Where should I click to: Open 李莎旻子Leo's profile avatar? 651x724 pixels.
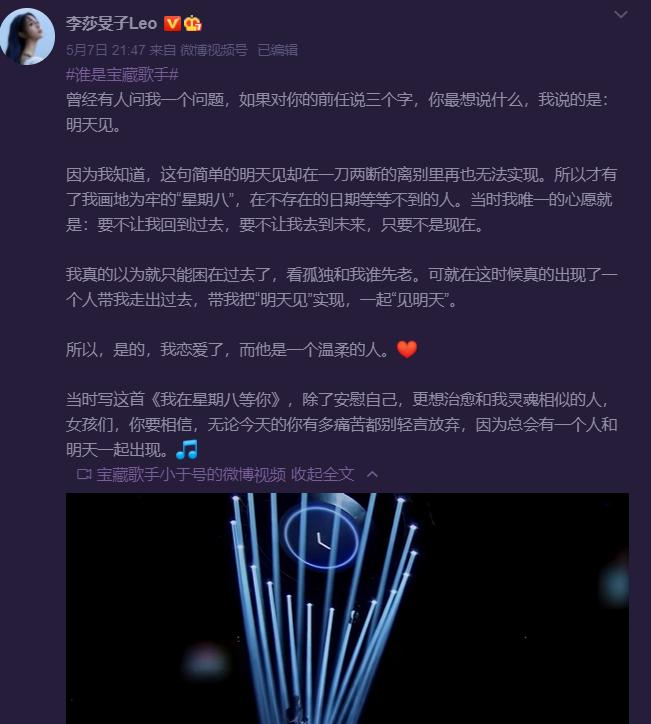click(x=28, y=35)
